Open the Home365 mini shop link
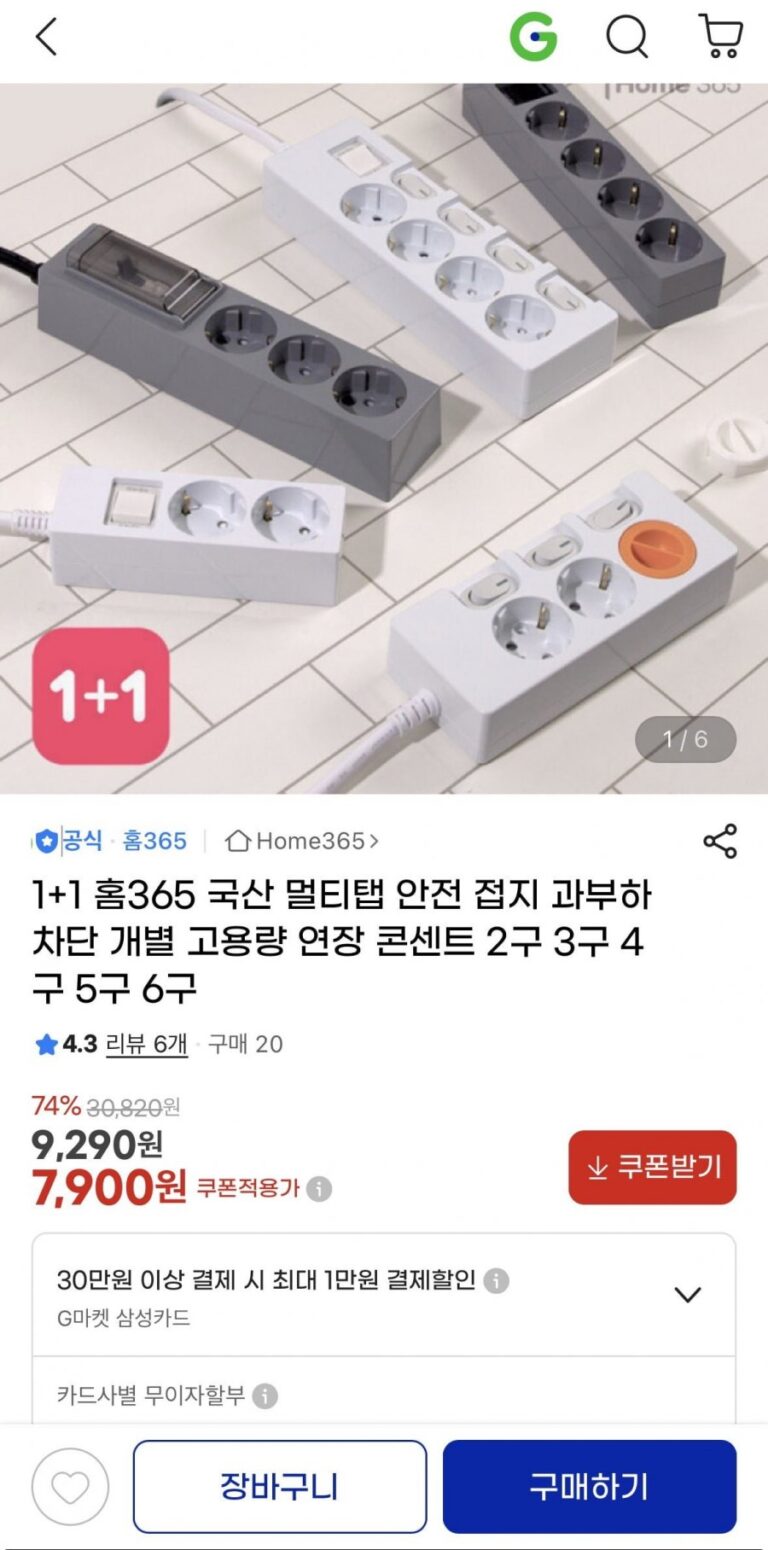Screen dimensions: 768x1550 pos(302,841)
